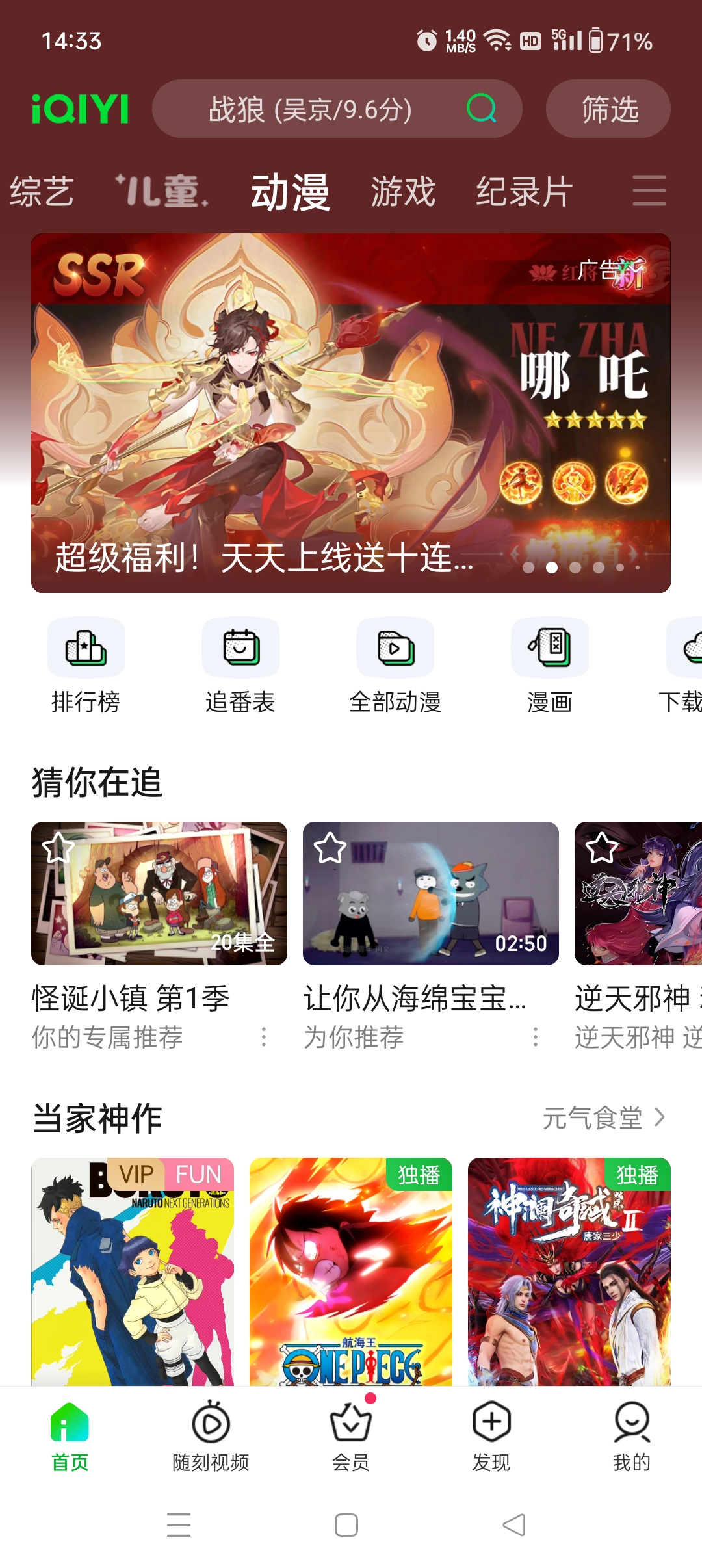Go to the 纪录片 tab
The image size is (702, 1568).
tap(524, 192)
